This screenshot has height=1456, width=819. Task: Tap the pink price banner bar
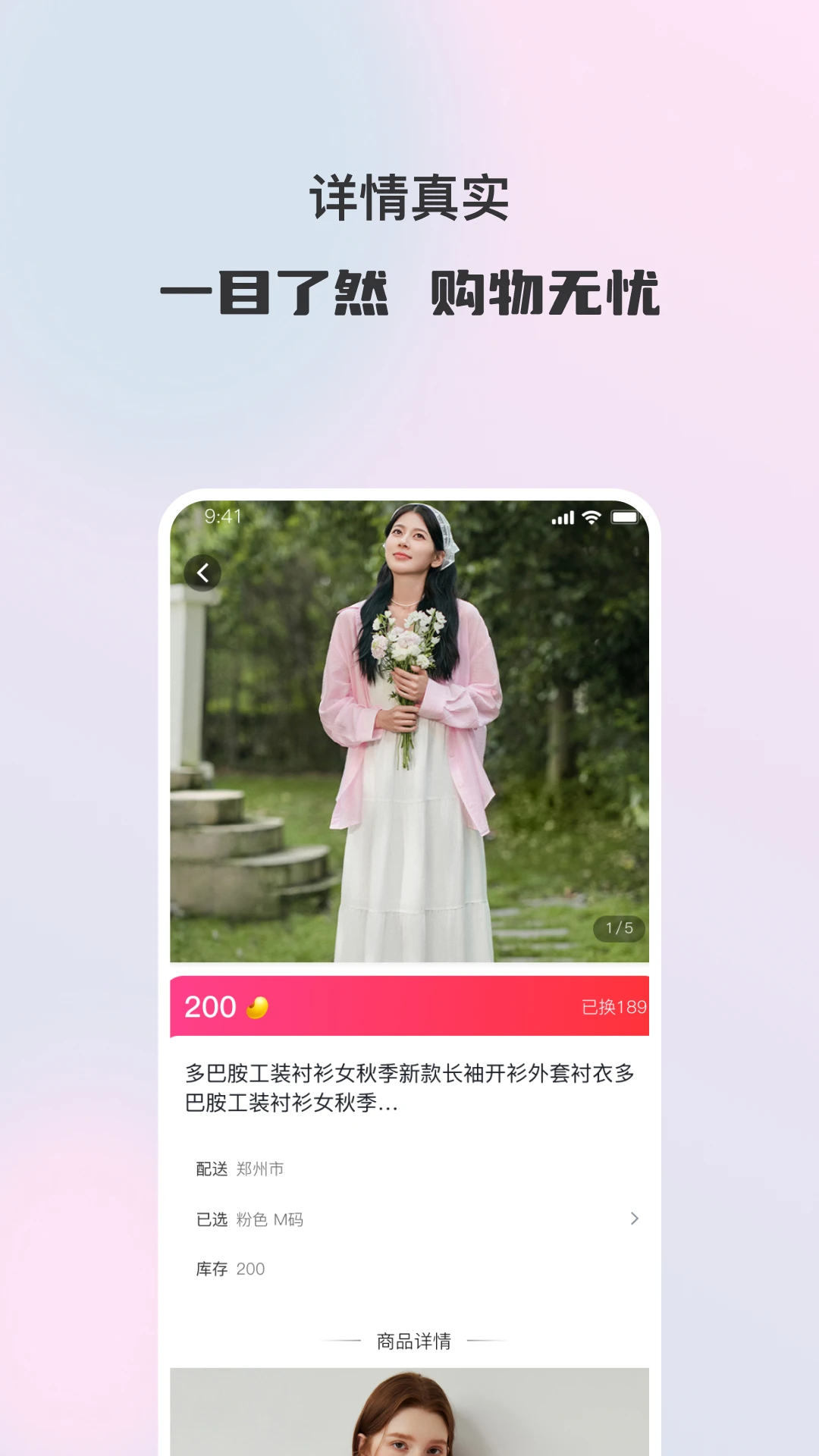pyautogui.click(x=409, y=1007)
